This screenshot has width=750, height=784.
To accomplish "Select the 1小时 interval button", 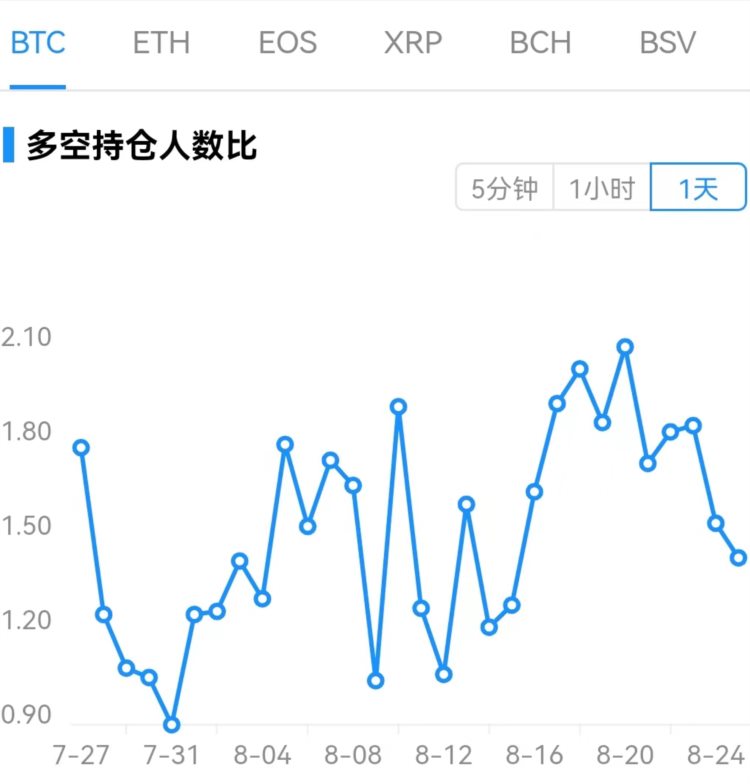I will 601,187.
